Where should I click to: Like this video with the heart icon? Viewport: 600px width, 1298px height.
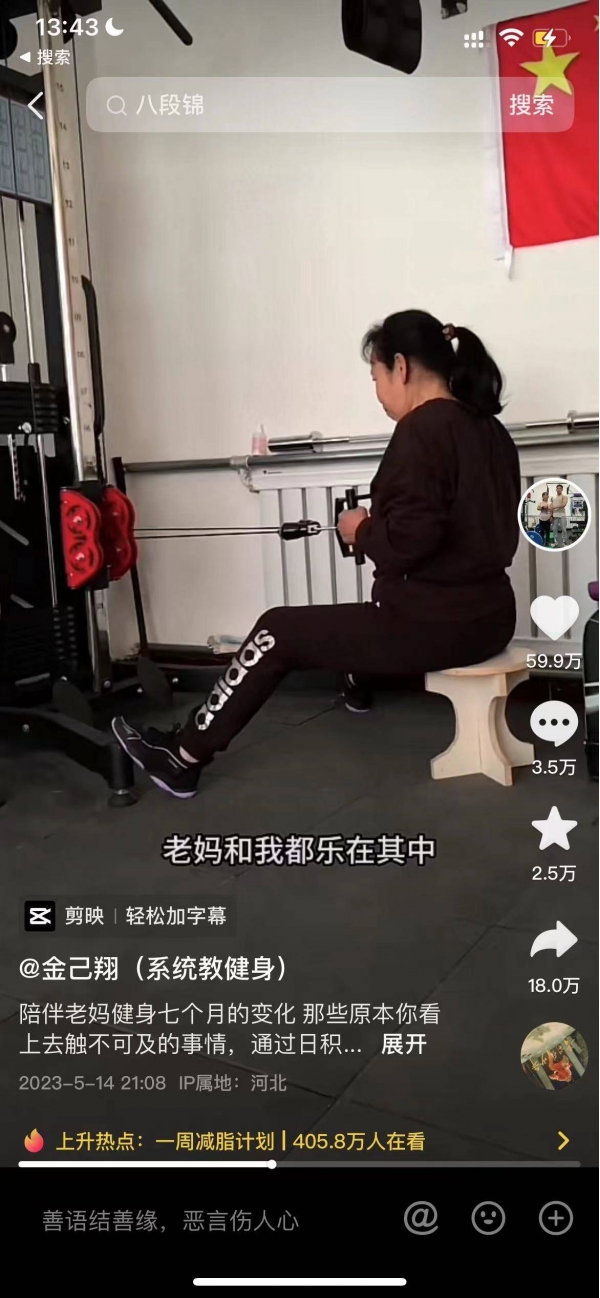coord(554,618)
